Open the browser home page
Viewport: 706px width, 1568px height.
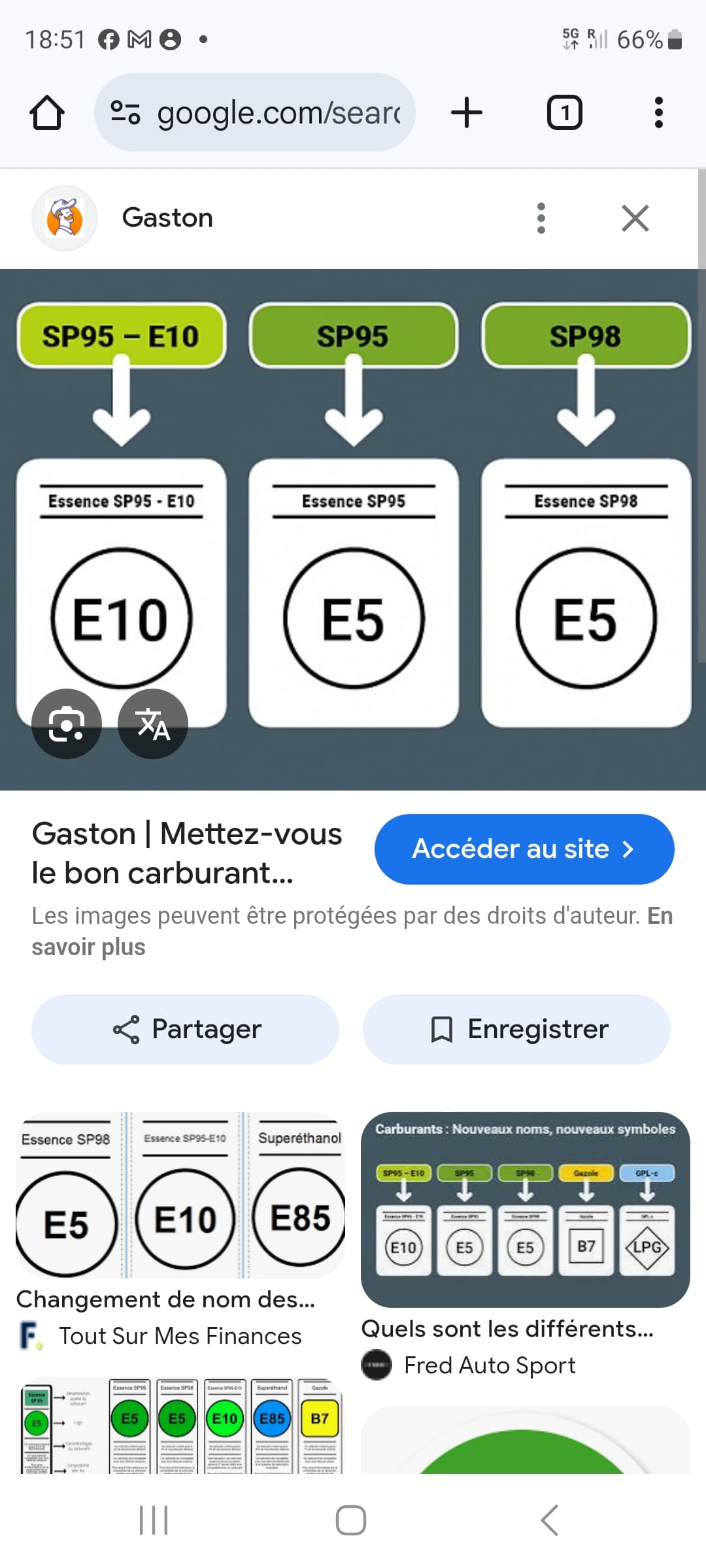click(x=47, y=113)
